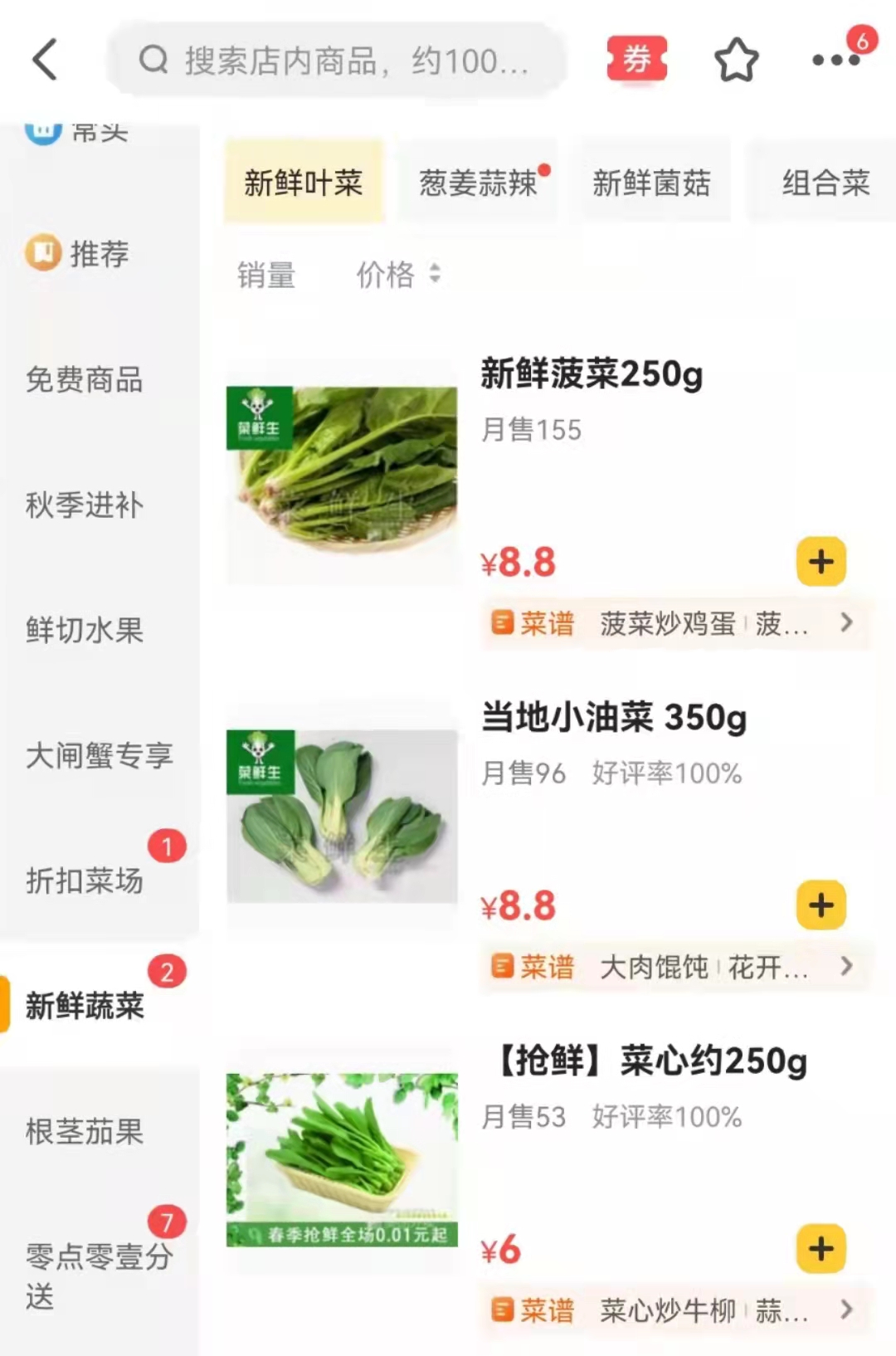
Task: Open recipes for 大肉馄饨
Action: [654, 967]
